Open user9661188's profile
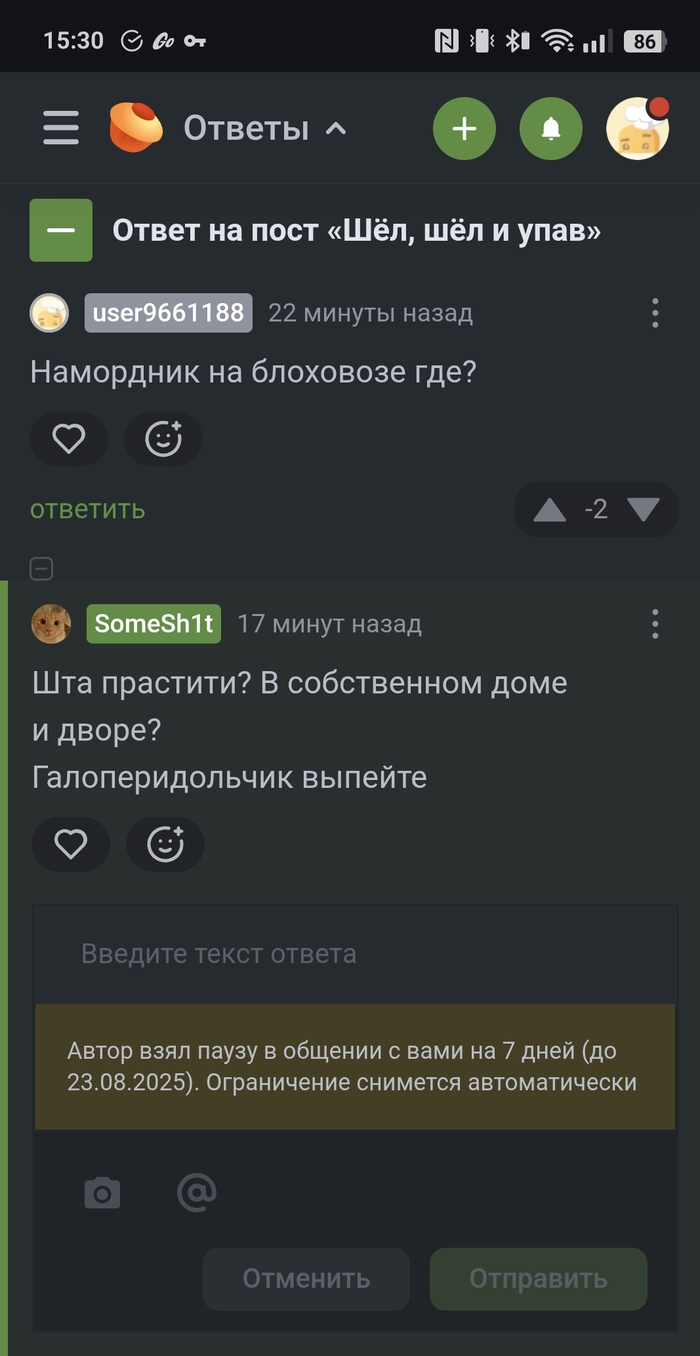700x1356 pixels. click(168, 313)
